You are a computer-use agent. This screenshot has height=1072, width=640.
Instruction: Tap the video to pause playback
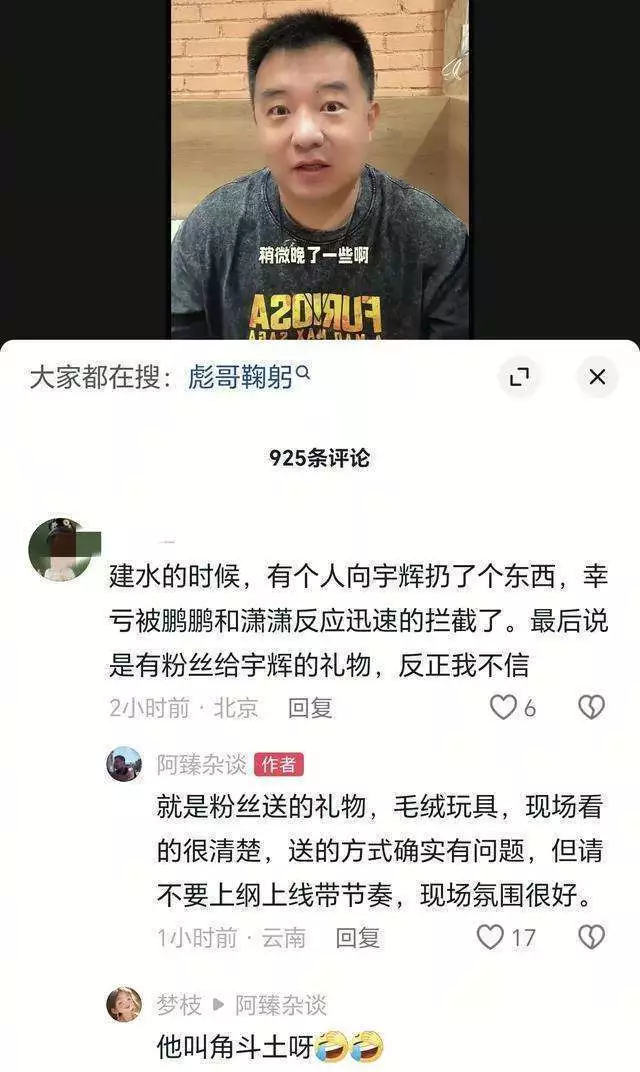click(320, 170)
